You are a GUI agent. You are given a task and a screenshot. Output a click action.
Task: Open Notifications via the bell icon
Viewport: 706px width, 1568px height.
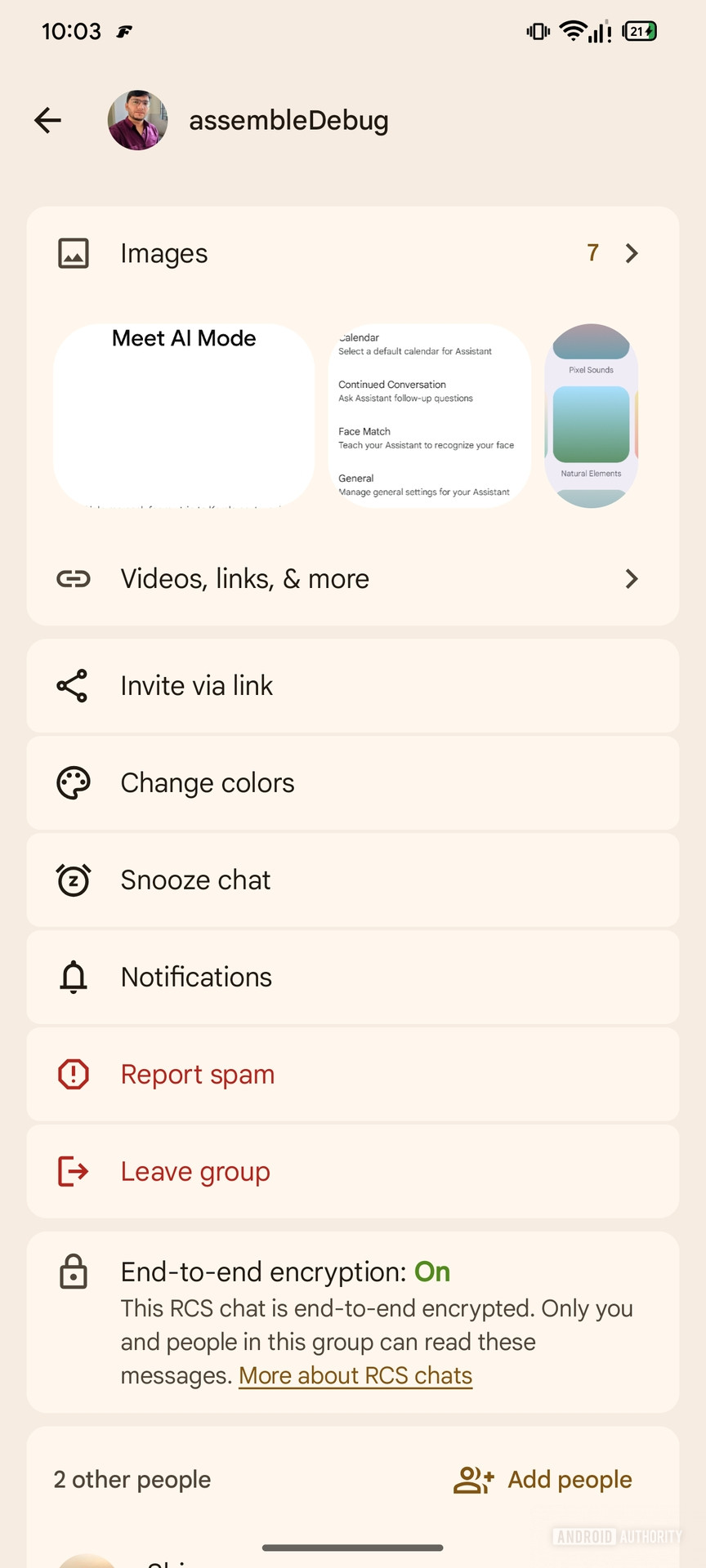point(73,977)
